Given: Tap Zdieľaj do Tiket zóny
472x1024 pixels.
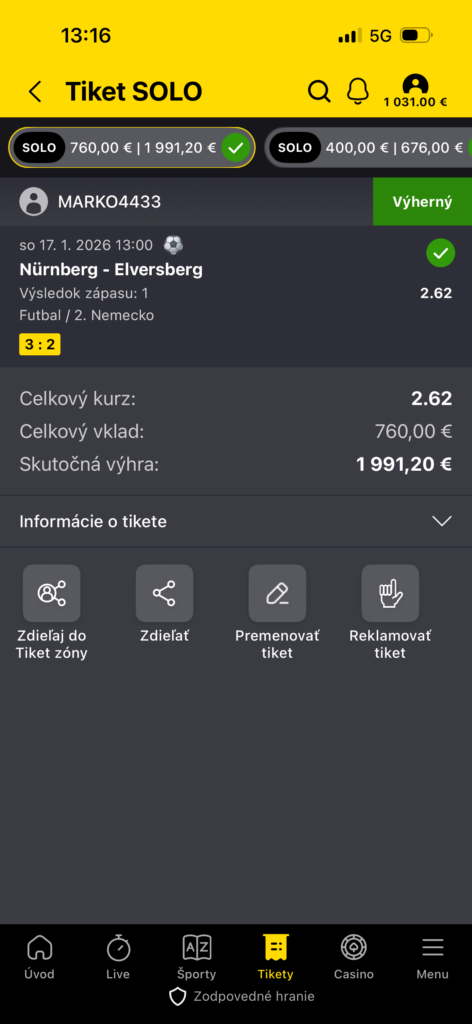Looking at the screenshot, I should coord(52,613).
